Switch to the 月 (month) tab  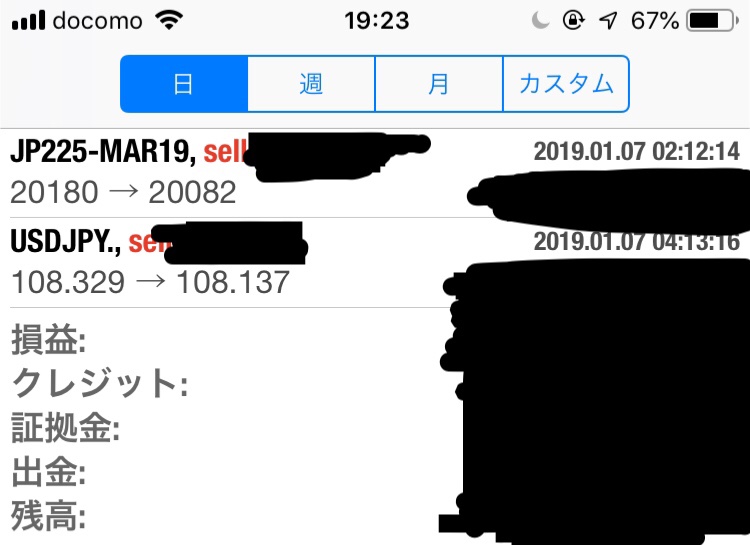tap(438, 84)
